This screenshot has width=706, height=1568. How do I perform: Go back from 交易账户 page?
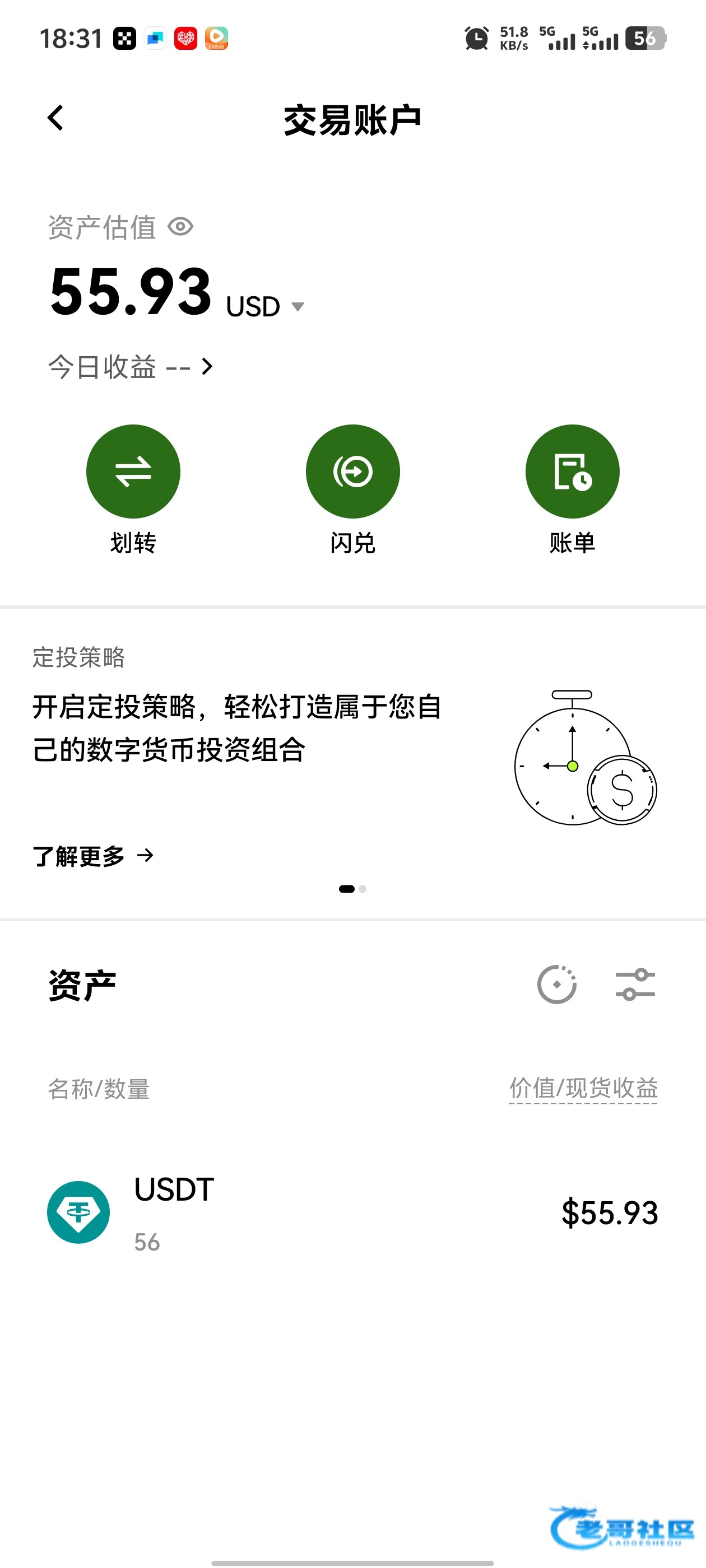coord(55,118)
